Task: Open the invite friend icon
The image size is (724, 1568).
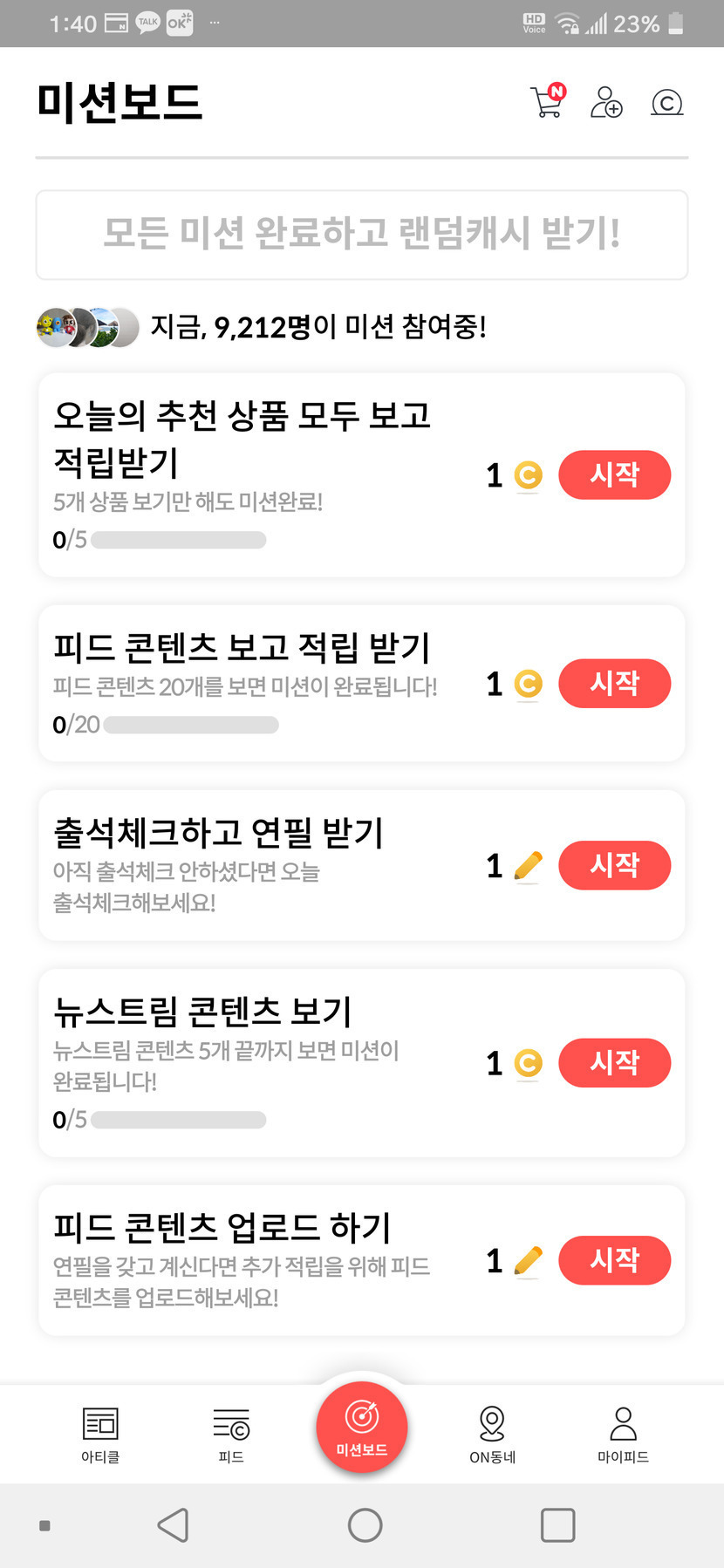Action: 606,102
